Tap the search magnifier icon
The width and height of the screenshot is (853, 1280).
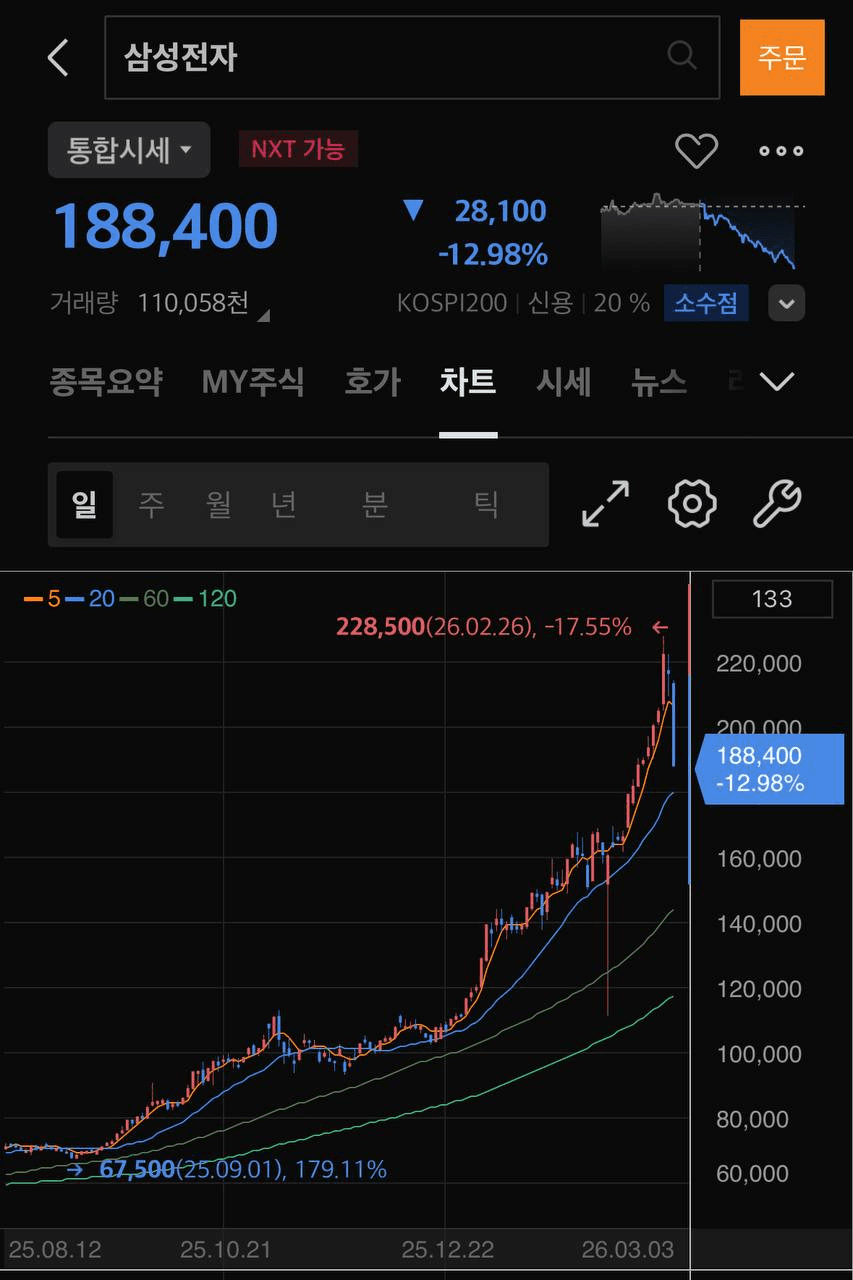(x=681, y=57)
